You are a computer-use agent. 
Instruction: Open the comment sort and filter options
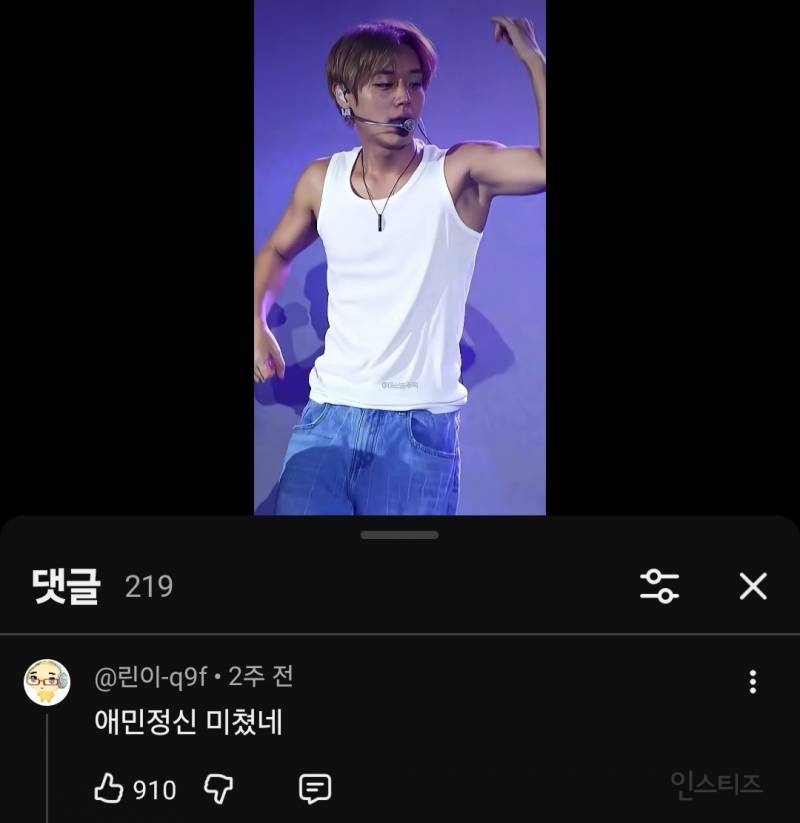click(x=661, y=588)
